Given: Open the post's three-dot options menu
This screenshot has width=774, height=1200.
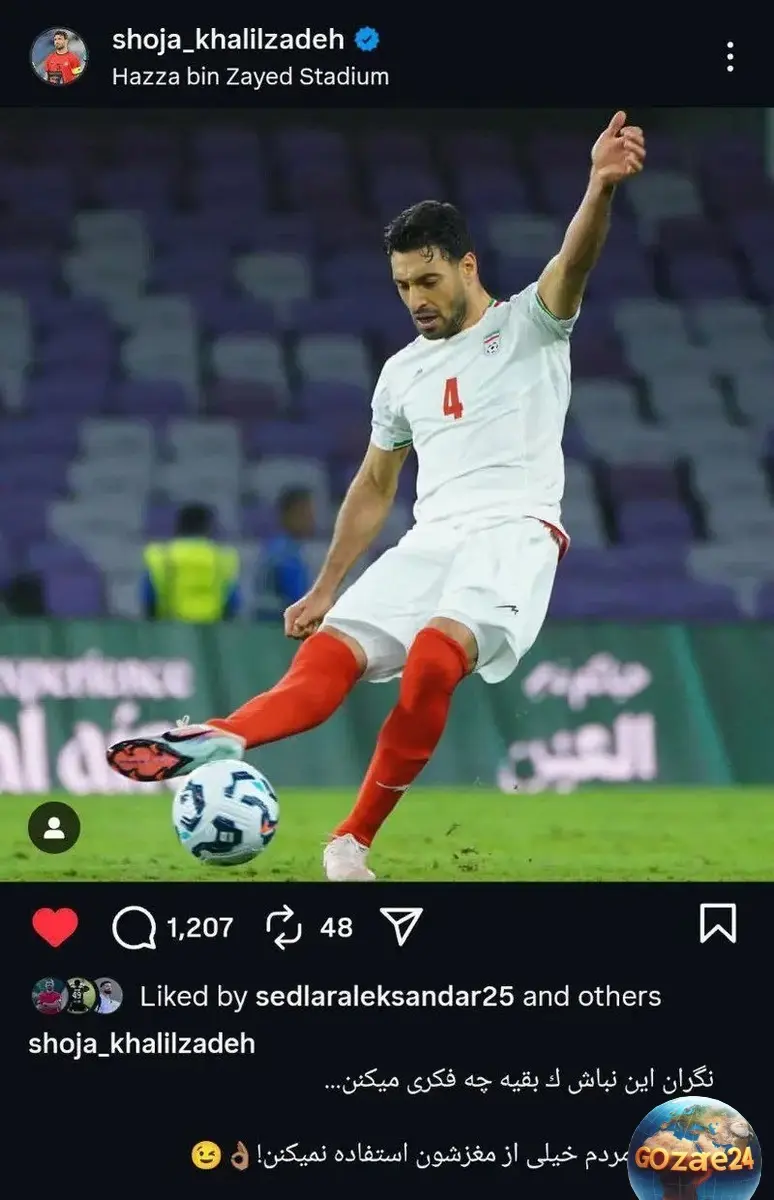Looking at the screenshot, I should click(730, 57).
